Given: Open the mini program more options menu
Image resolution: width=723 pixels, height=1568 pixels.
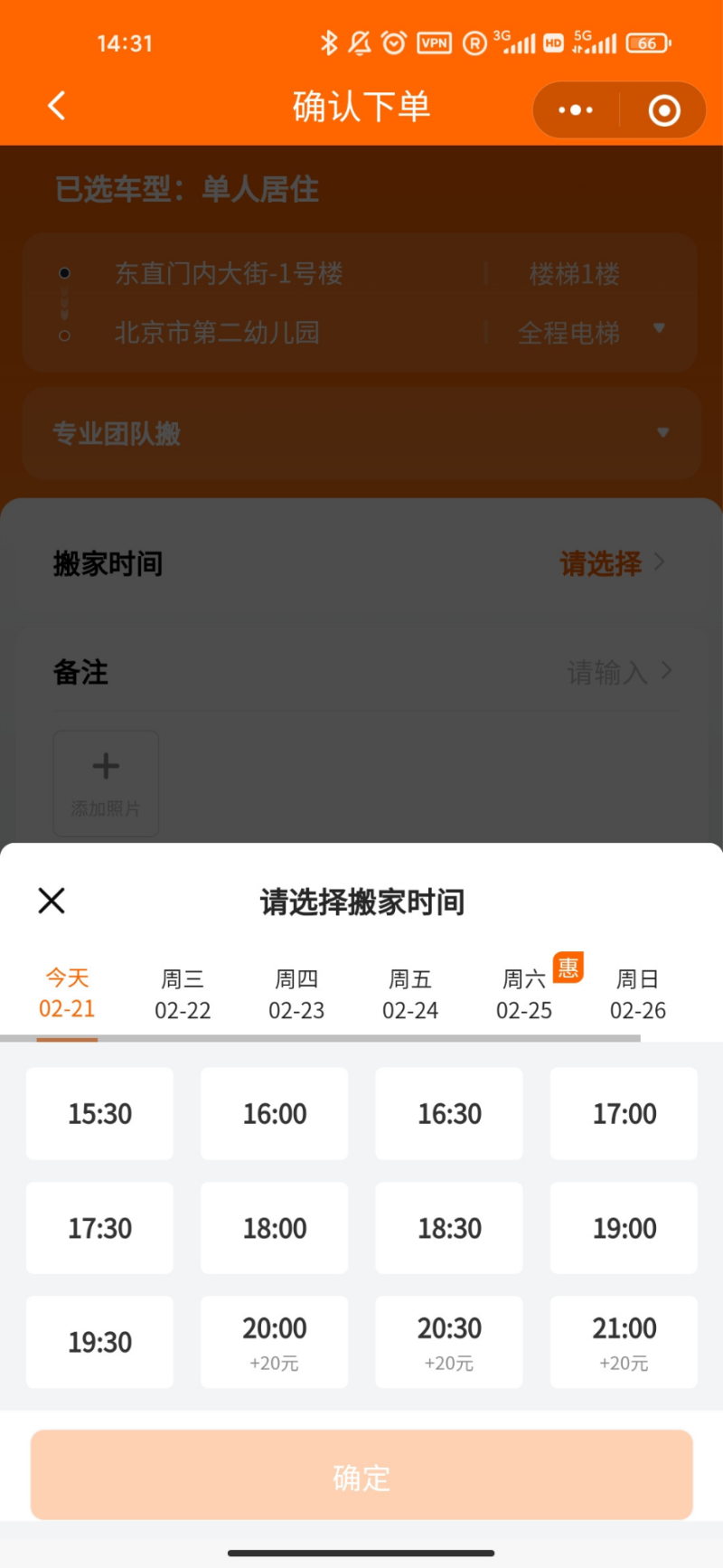Looking at the screenshot, I should tap(576, 110).
